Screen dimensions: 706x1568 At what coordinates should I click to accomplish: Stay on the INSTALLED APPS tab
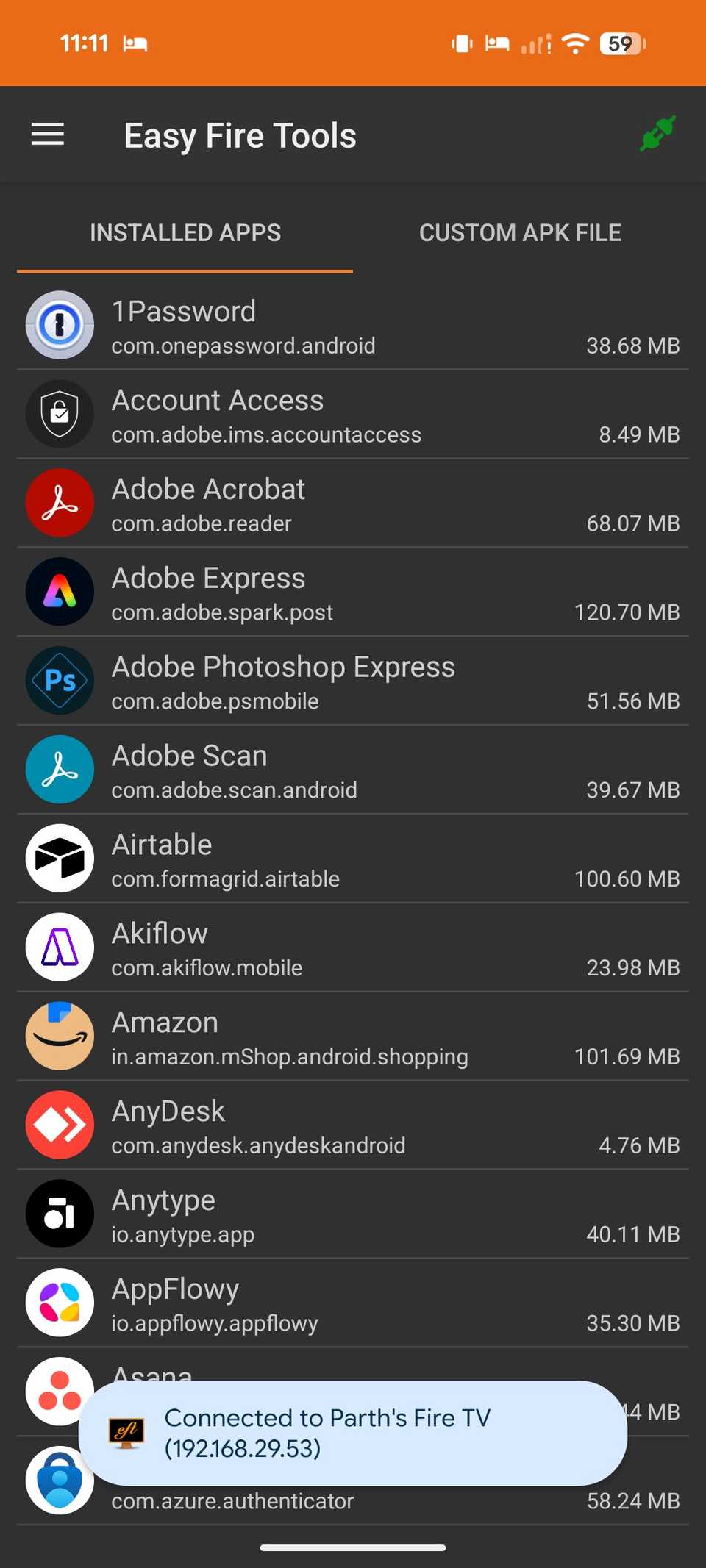click(185, 232)
